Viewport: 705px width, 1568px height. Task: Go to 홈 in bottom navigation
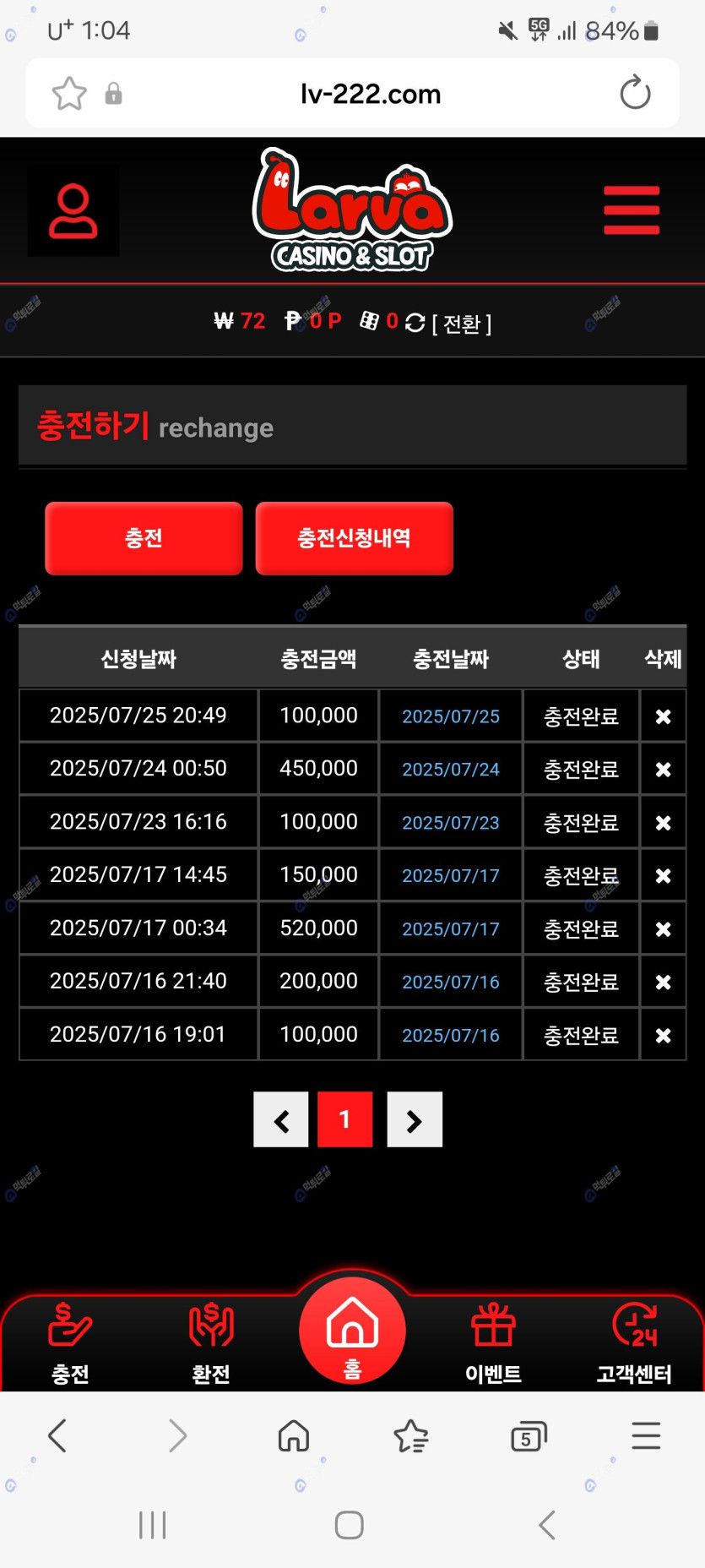coord(352,1331)
